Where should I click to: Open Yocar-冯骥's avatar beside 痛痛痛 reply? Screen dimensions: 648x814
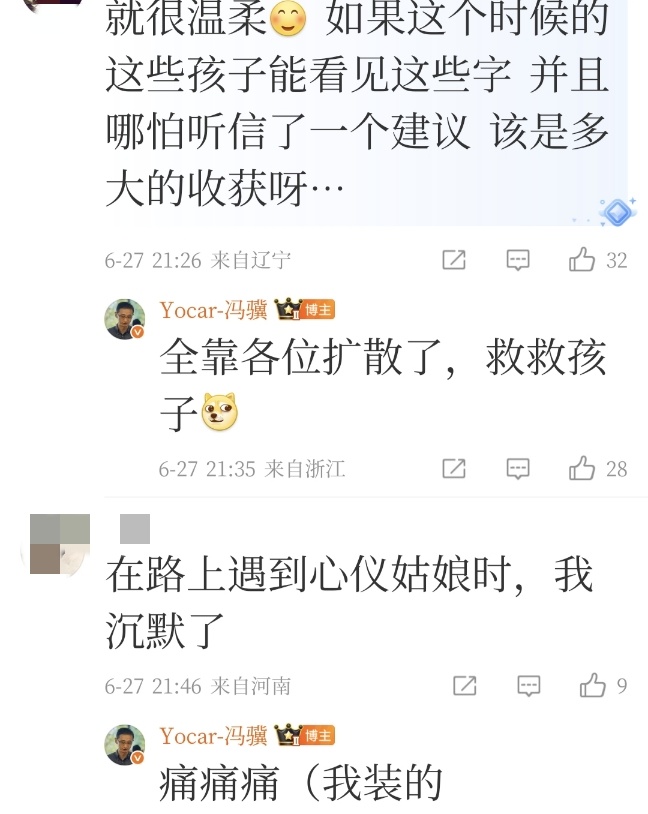(125, 745)
